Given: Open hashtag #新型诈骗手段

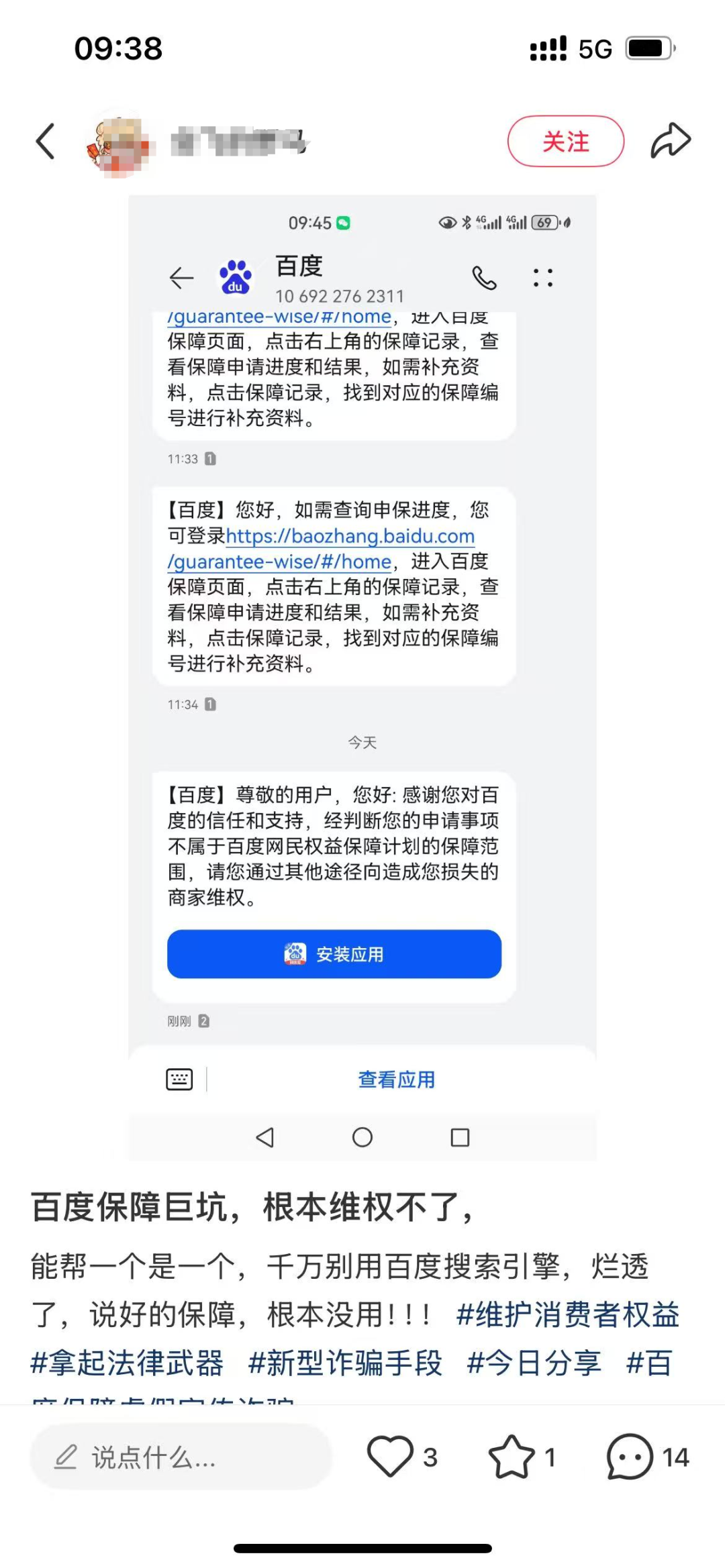Looking at the screenshot, I should pos(345,1363).
